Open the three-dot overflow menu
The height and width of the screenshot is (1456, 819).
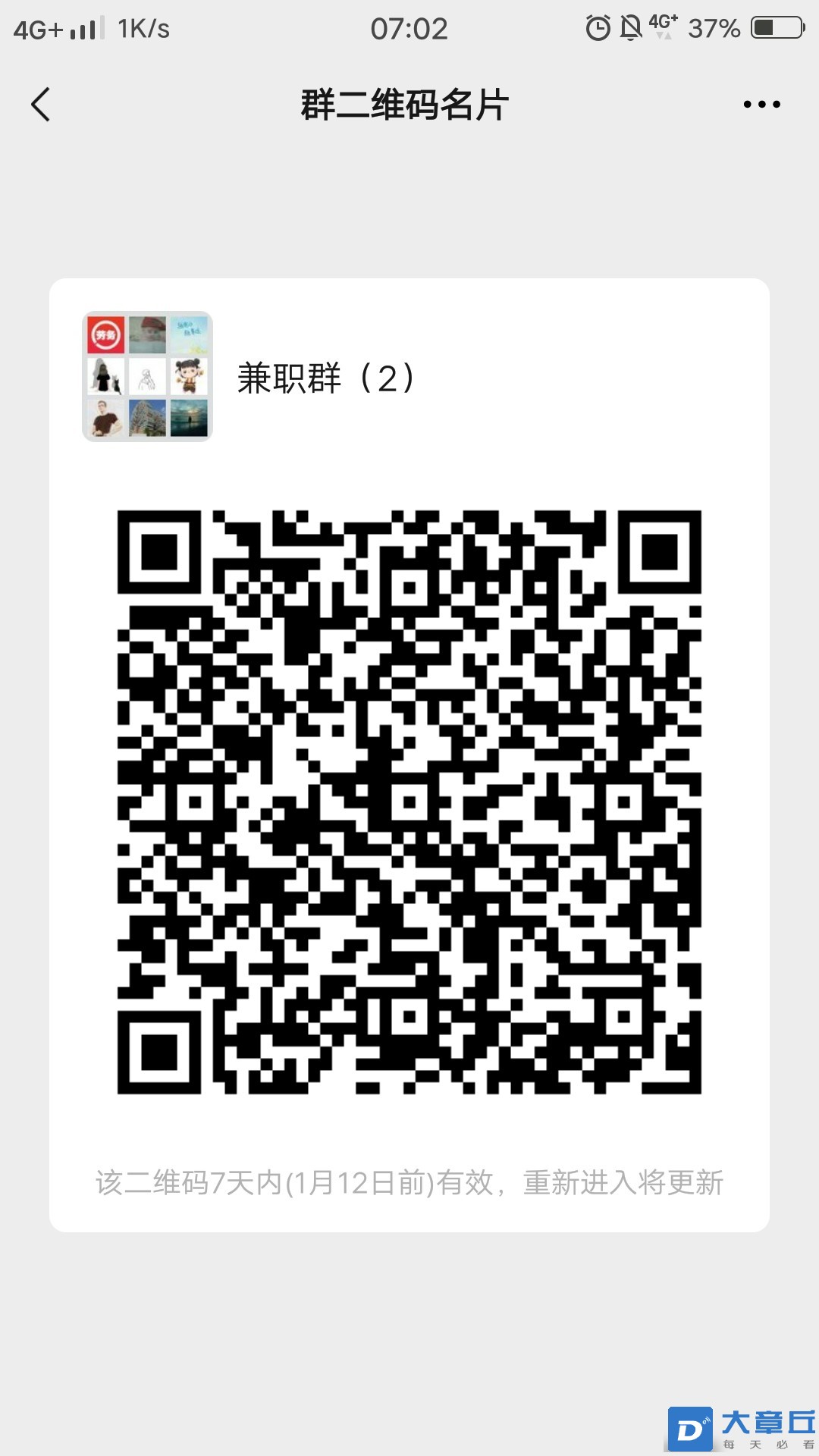pos(761,105)
